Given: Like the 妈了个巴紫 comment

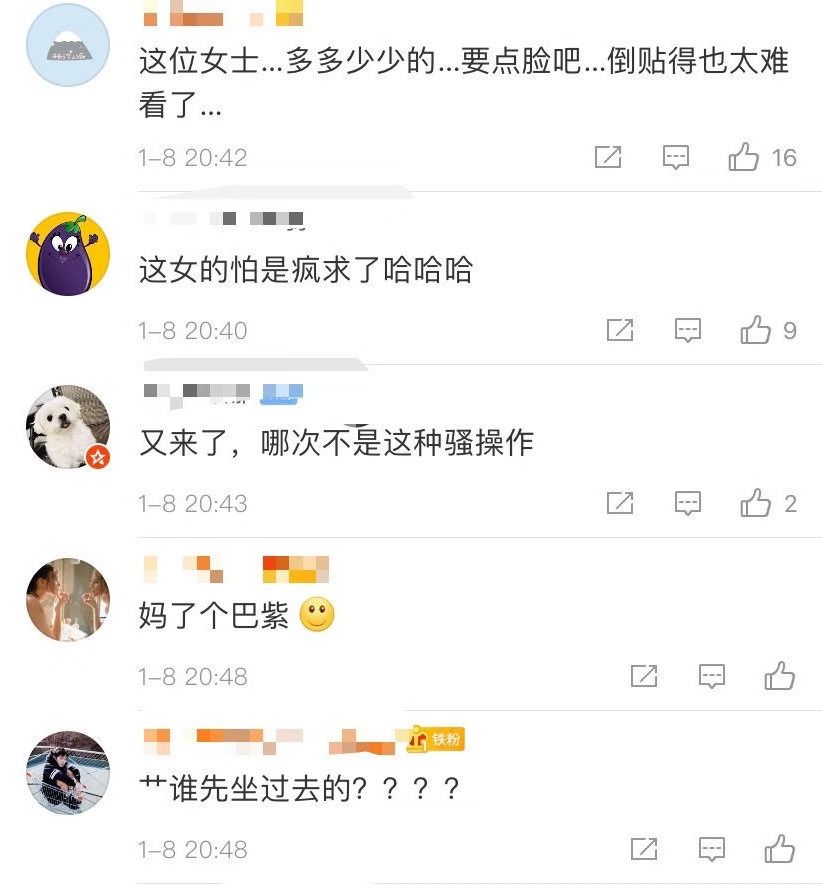Looking at the screenshot, I should [x=779, y=677].
